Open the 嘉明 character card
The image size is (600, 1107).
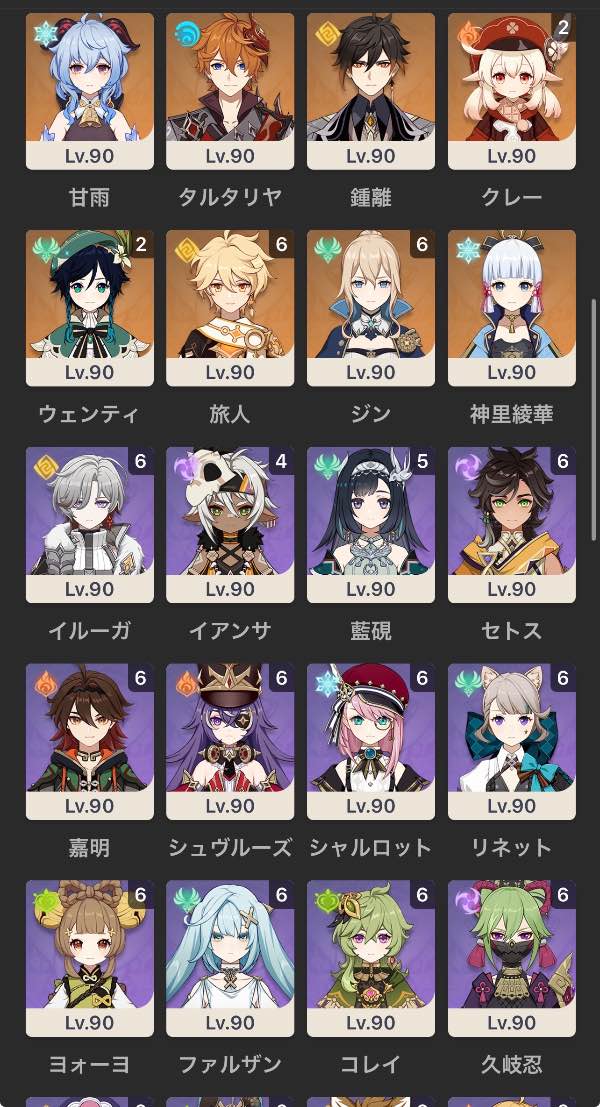click(90, 741)
